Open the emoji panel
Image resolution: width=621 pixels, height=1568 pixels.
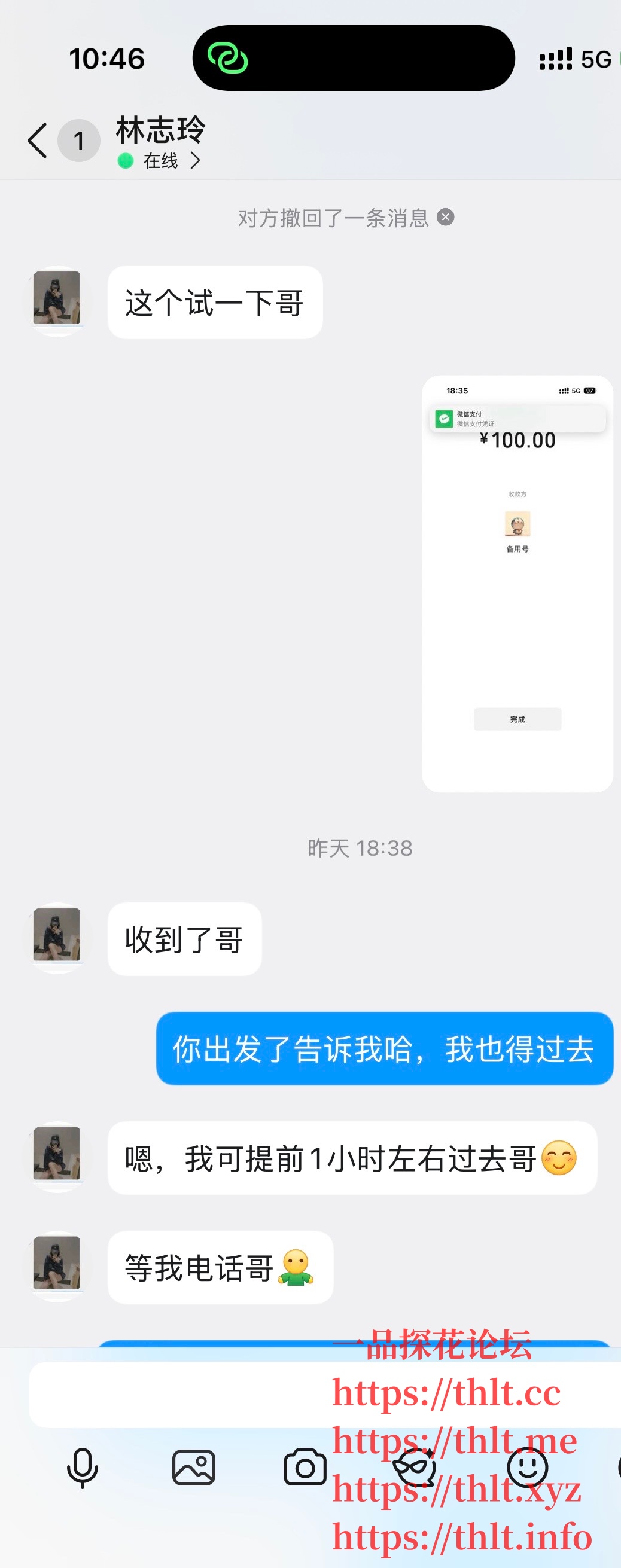[527, 1468]
